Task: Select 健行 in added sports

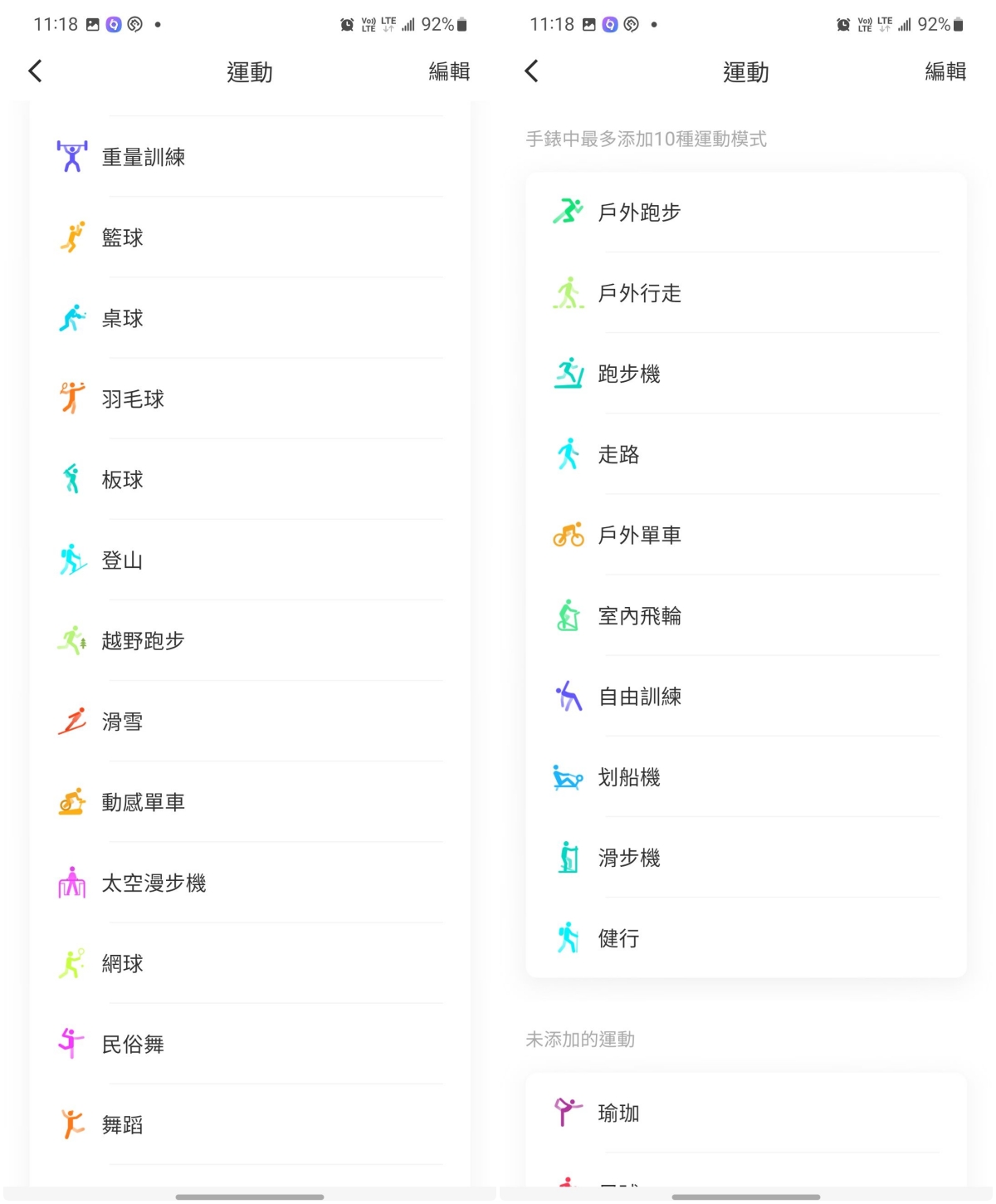Action: (x=745, y=938)
